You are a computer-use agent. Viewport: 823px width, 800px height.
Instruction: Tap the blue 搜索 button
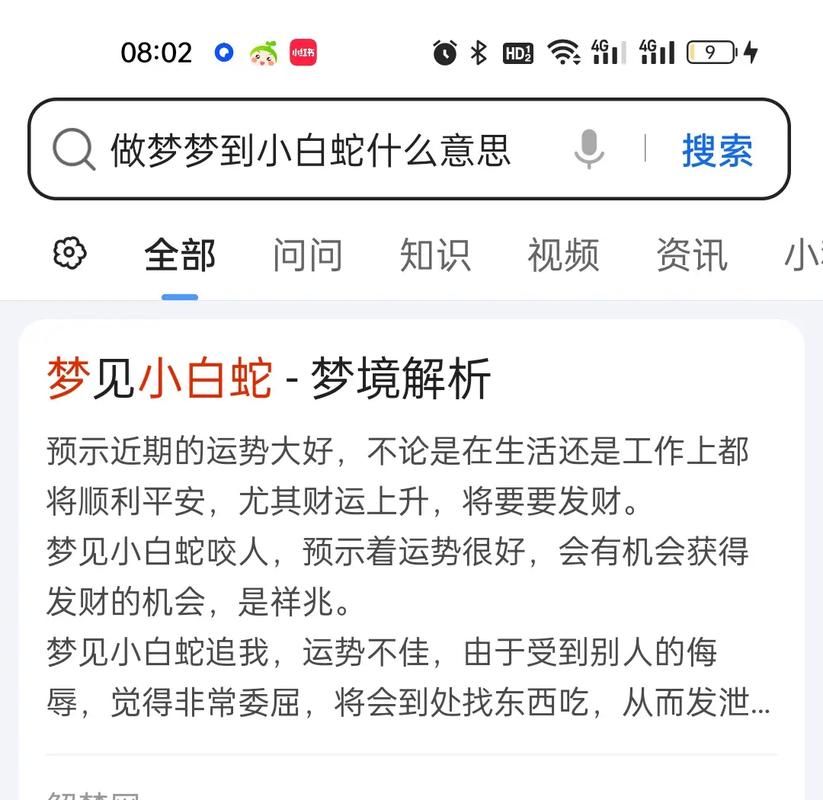717,150
